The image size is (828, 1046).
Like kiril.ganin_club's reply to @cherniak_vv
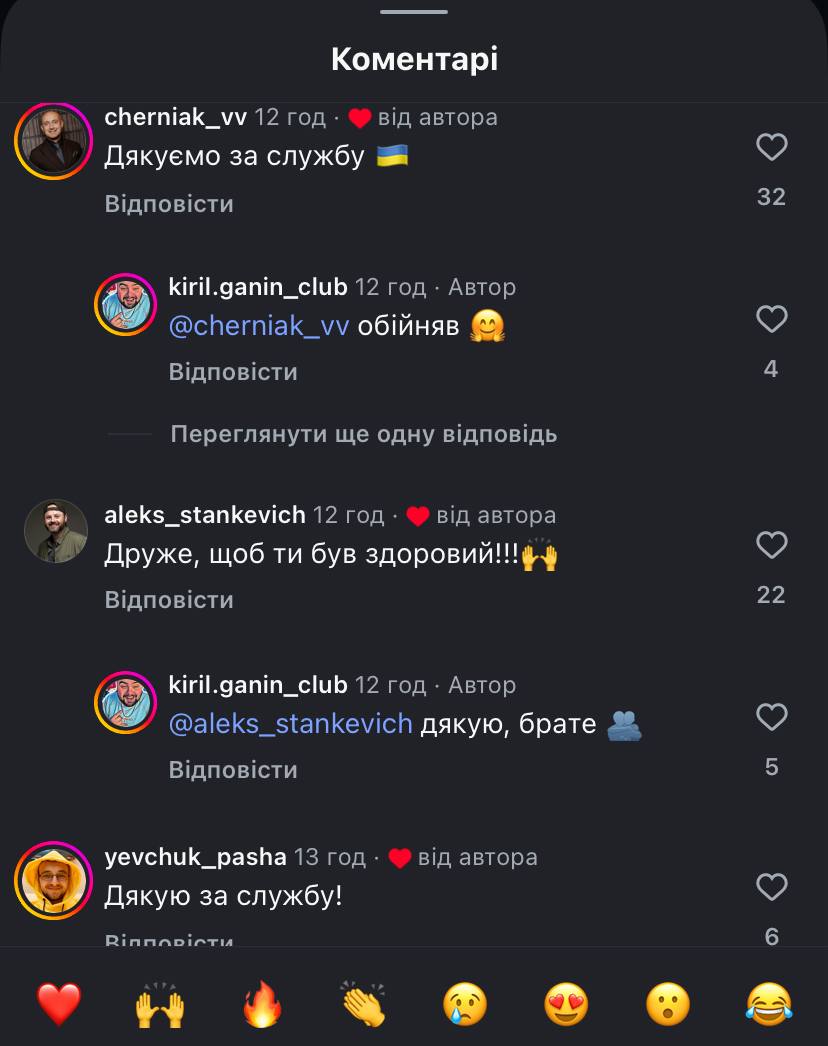point(771,320)
